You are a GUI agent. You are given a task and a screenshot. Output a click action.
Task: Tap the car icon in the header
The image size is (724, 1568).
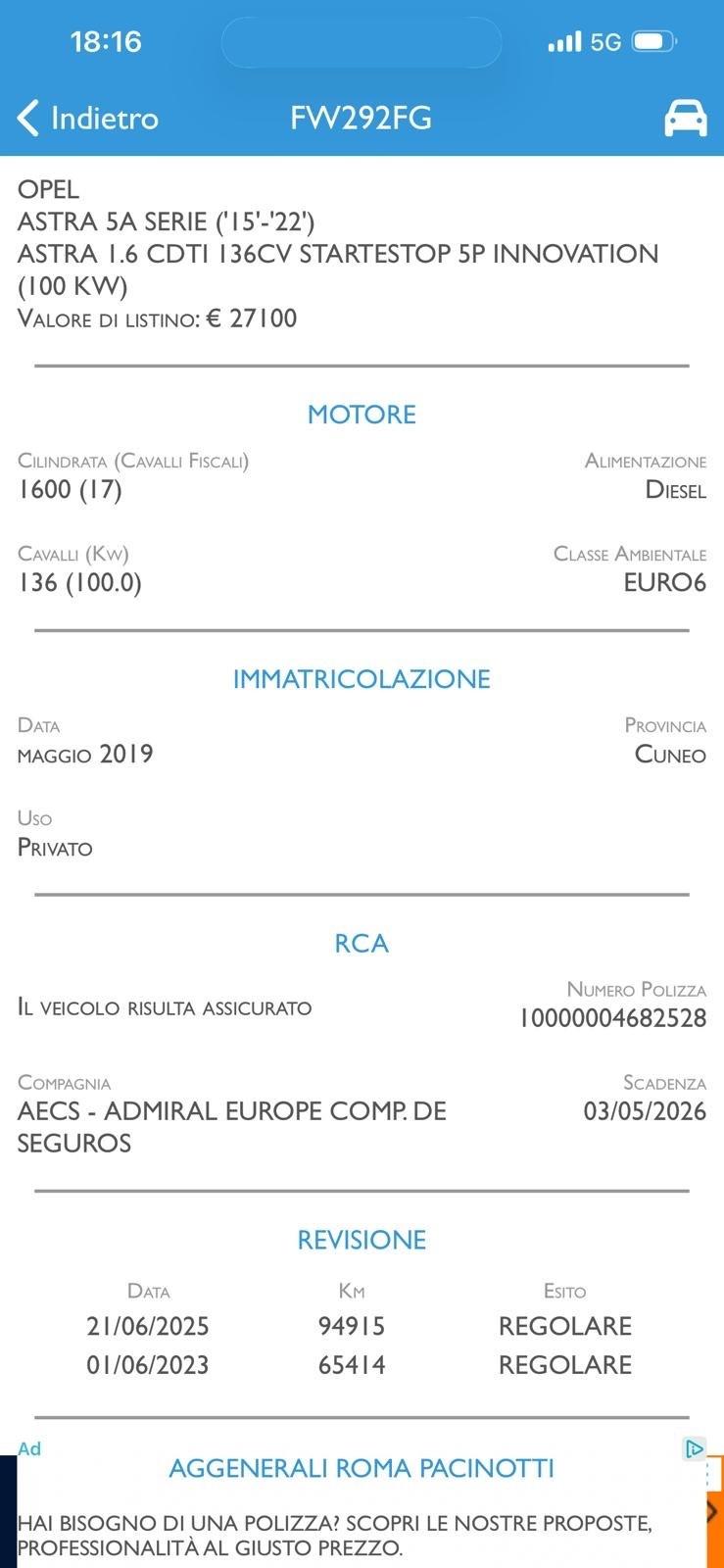click(x=685, y=118)
